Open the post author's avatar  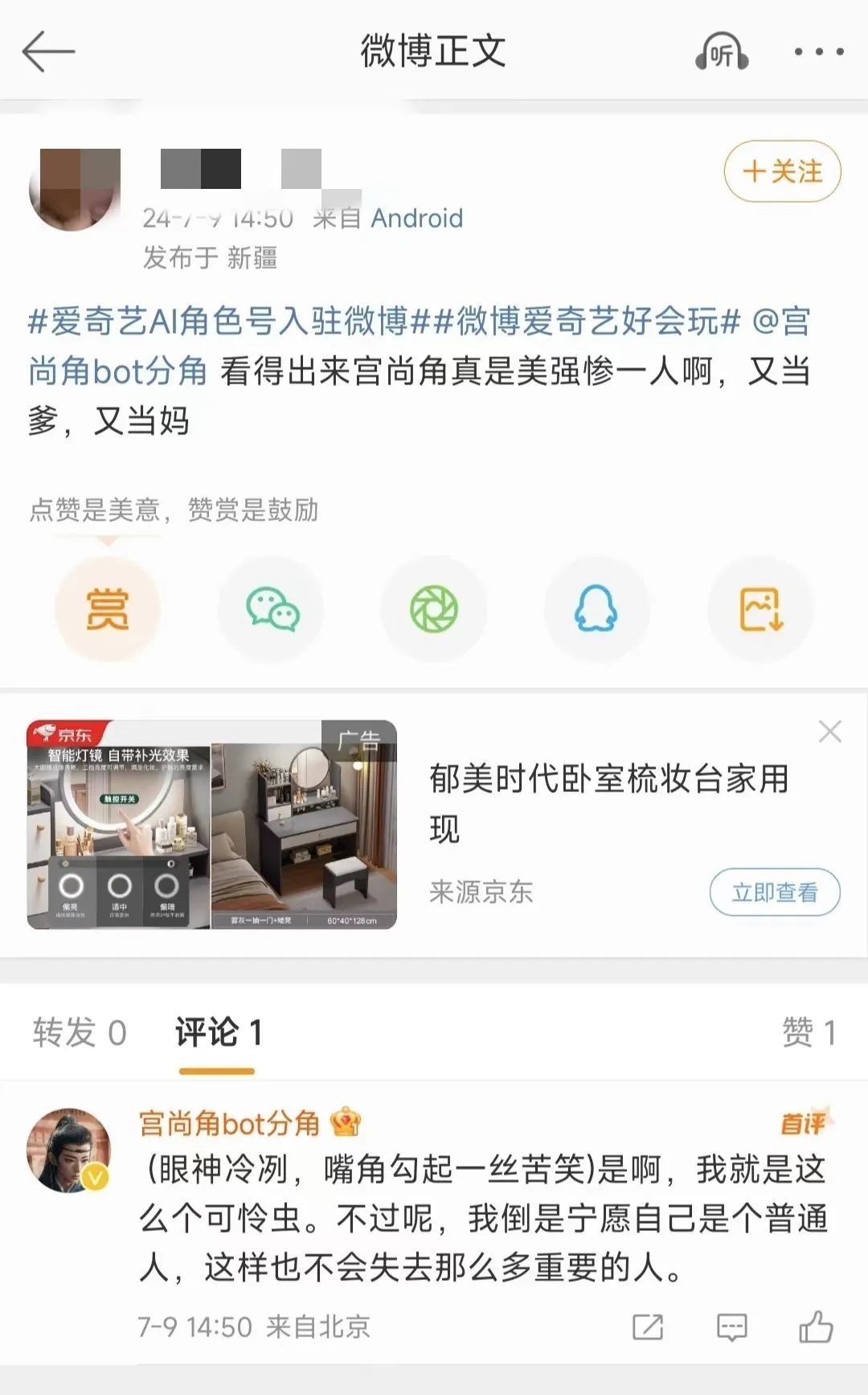pyautogui.click(x=74, y=190)
